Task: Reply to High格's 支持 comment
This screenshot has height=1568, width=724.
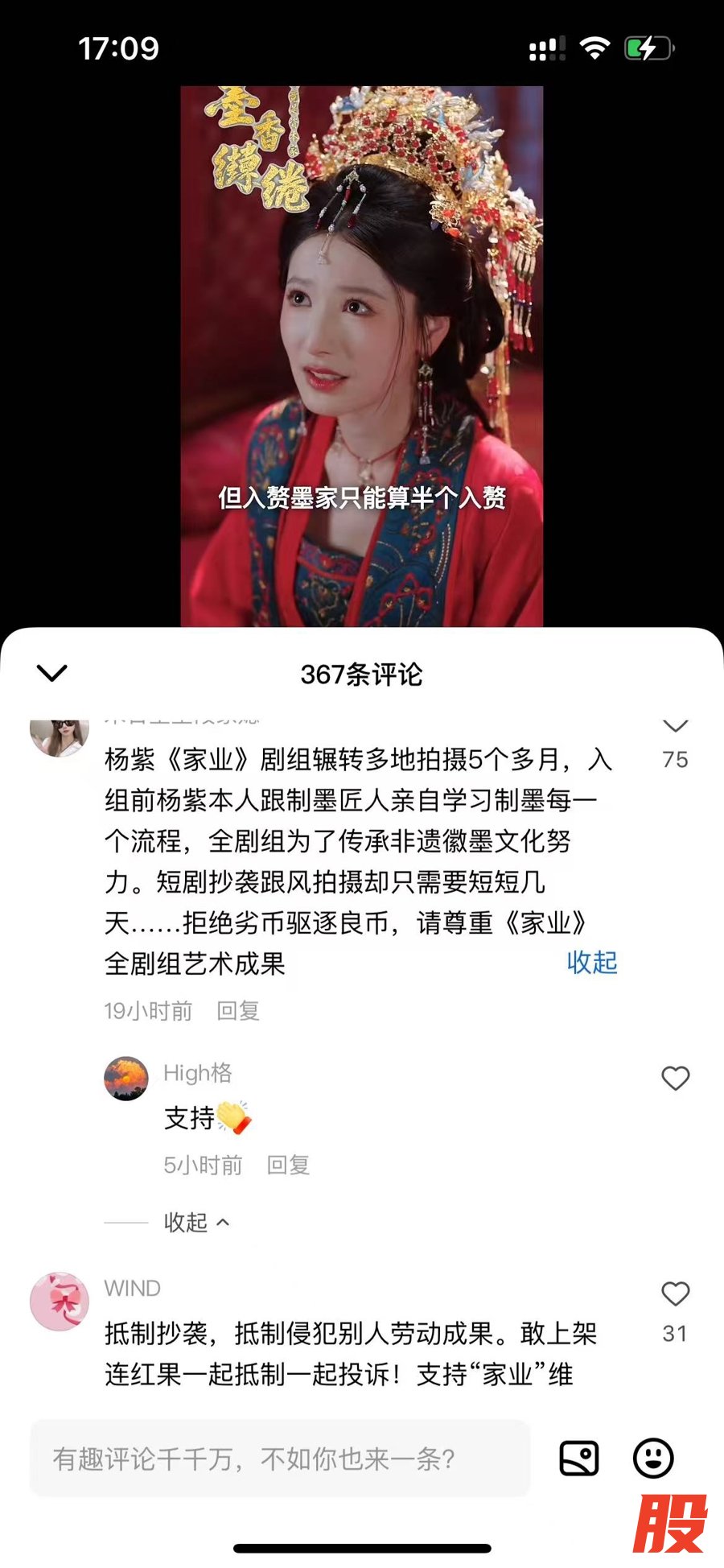Action: click(x=287, y=1165)
